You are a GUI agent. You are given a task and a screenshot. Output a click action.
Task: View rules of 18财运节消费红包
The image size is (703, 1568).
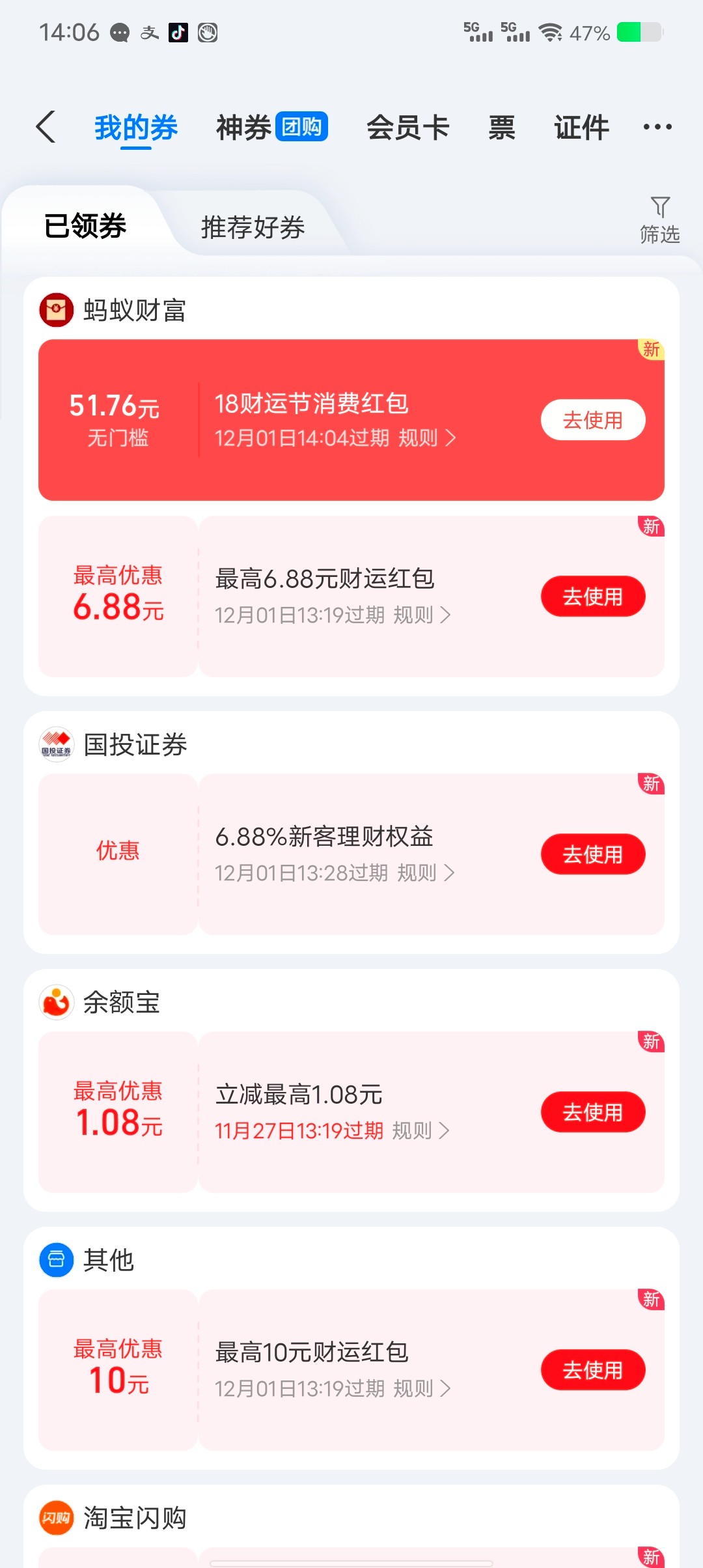pyautogui.click(x=427, y=438)
